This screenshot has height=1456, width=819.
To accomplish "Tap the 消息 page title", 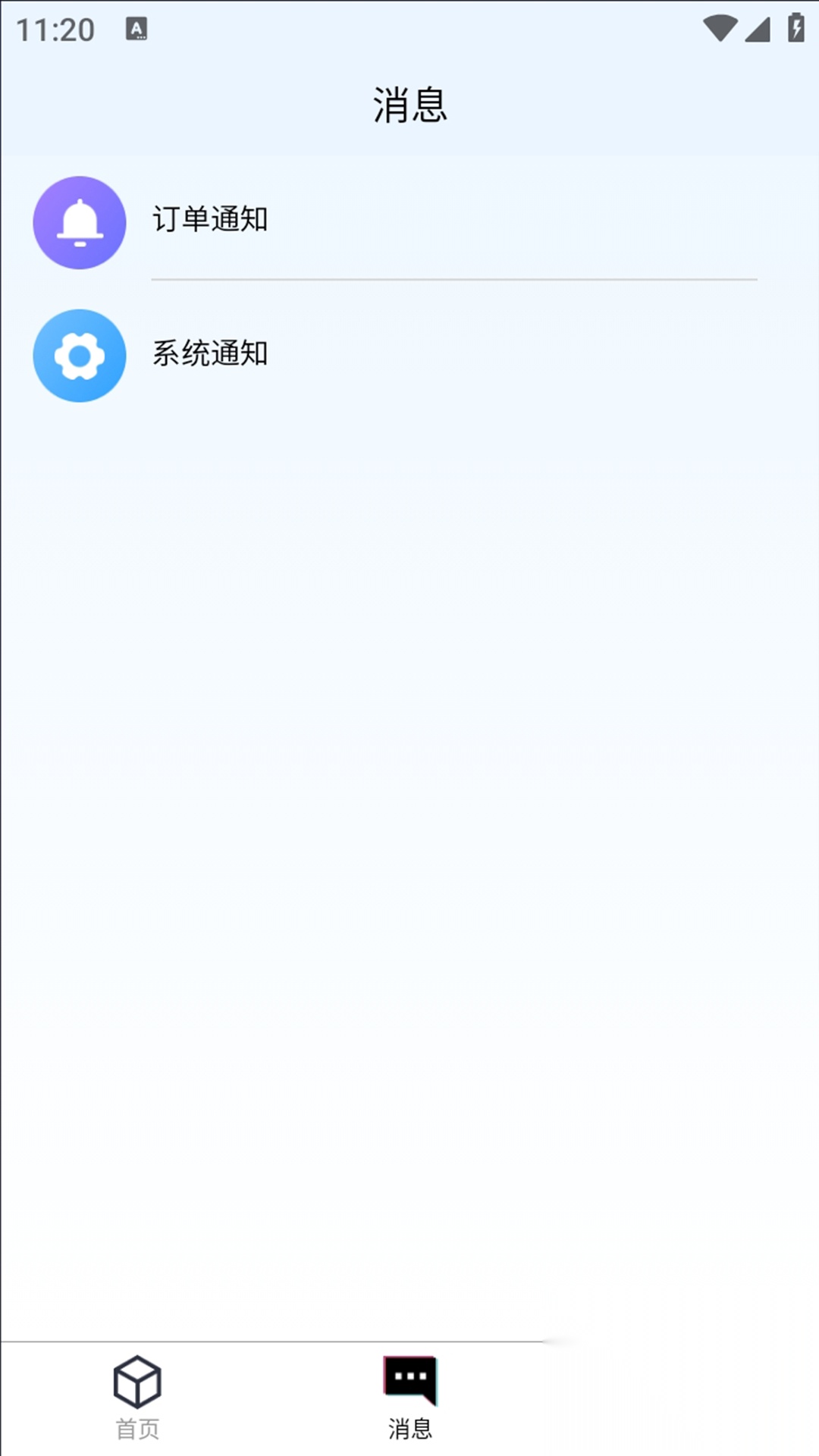I will coord(409,106).
